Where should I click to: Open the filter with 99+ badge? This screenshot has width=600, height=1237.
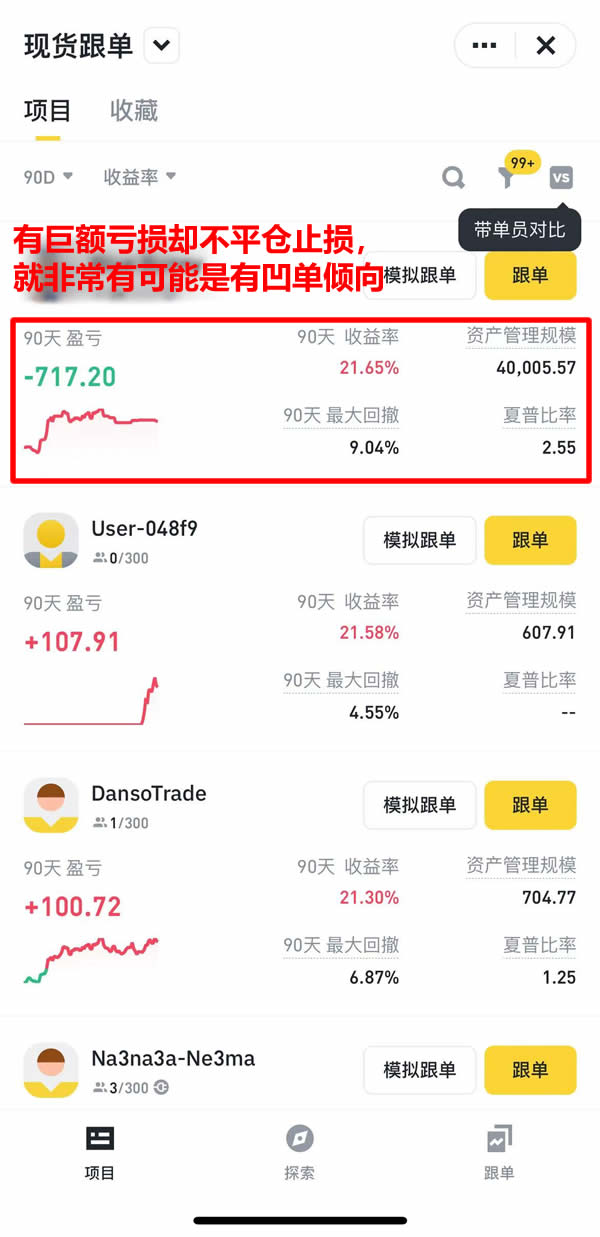click(508, 177)
